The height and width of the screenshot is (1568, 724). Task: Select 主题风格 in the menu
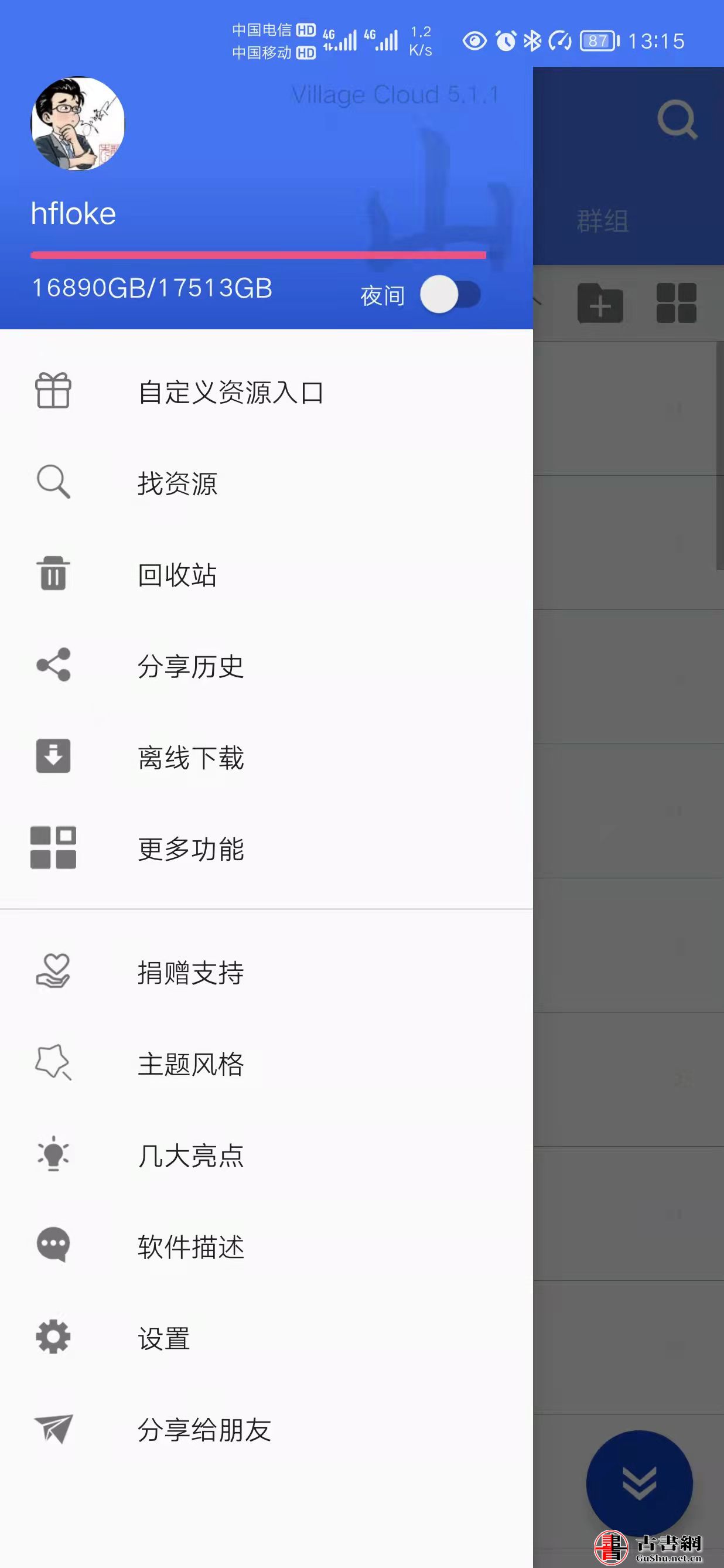click(190, 1064)
